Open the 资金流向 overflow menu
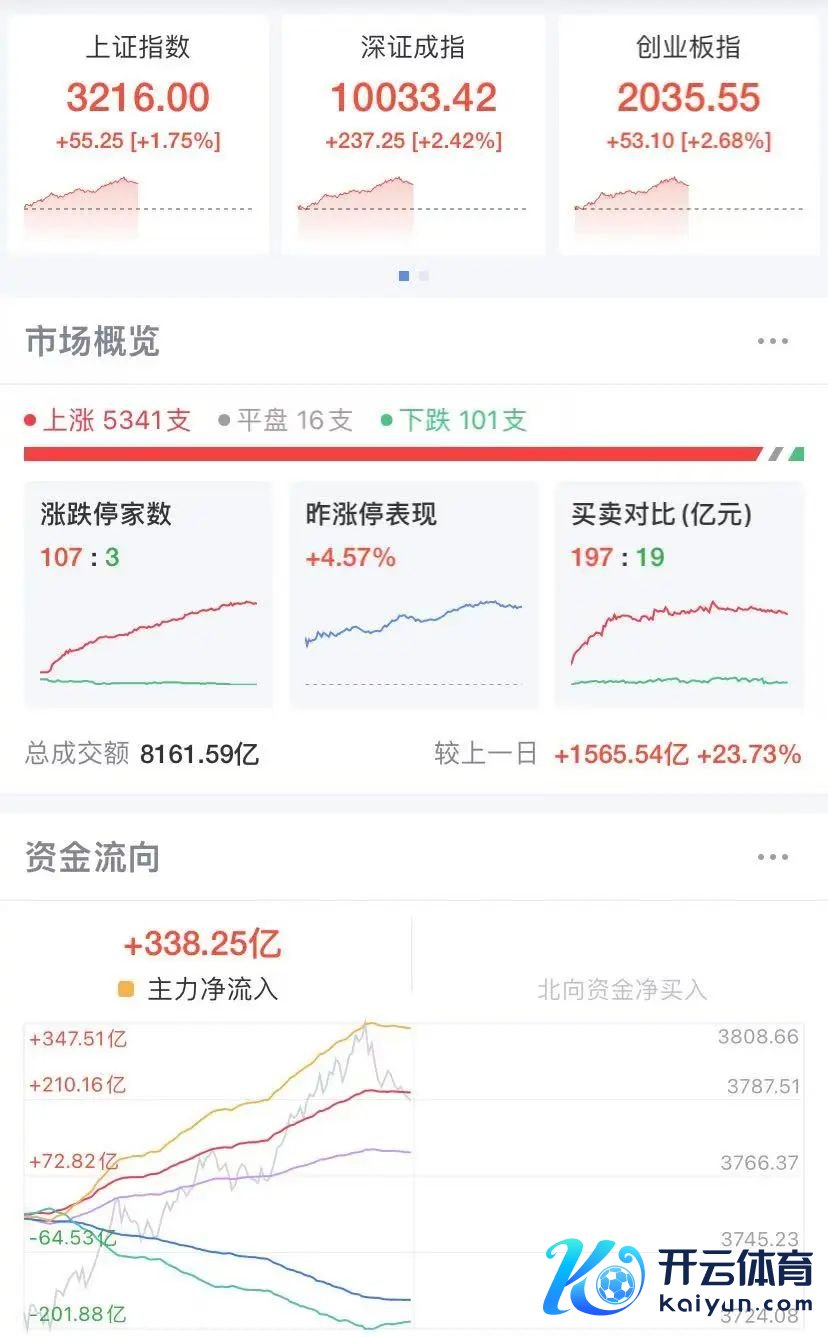828x1337 pixels. 773,857
